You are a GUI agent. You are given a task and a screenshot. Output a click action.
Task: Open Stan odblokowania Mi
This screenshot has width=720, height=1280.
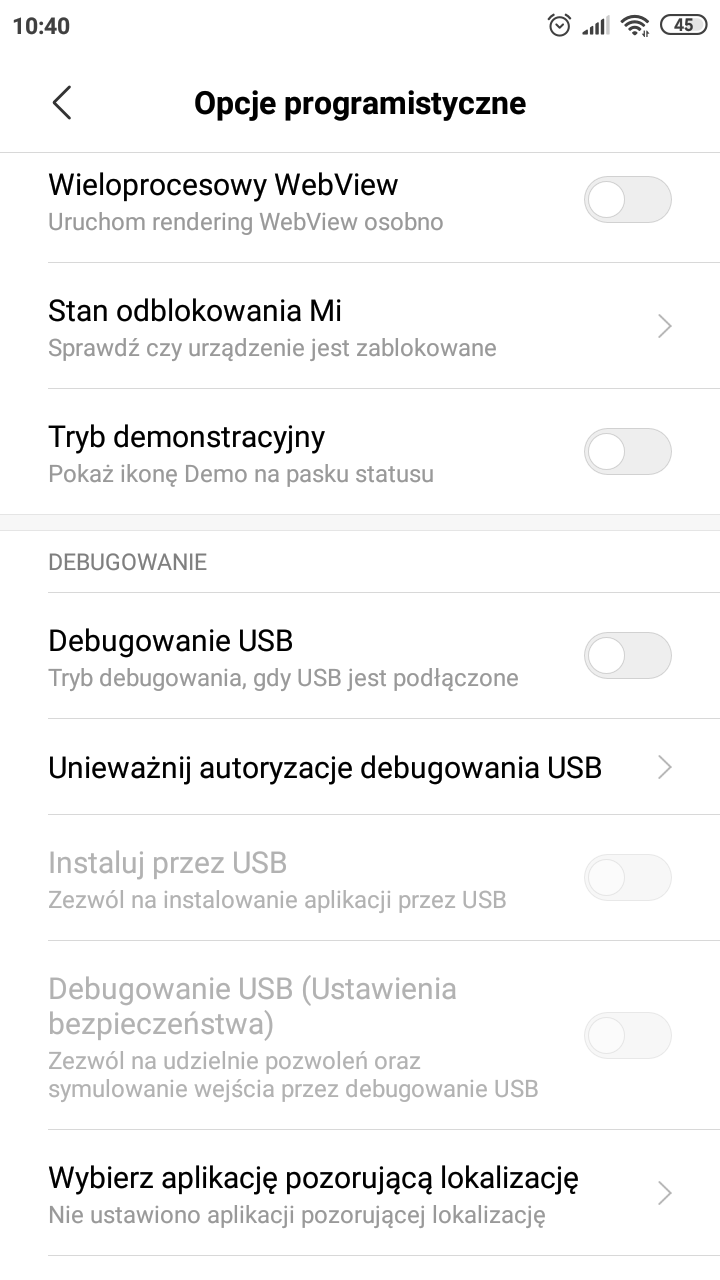tap(360, 326)
